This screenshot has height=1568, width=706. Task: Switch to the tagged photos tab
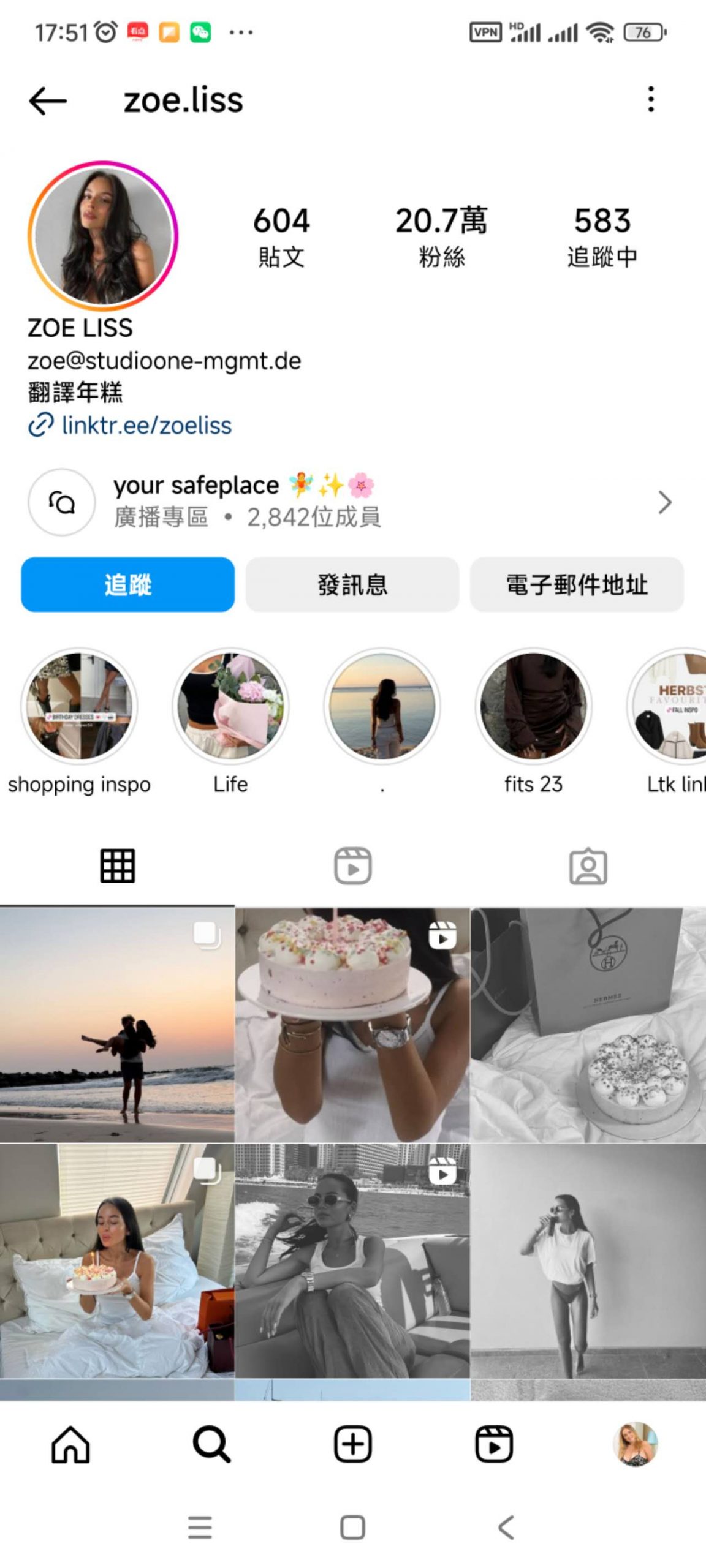point(588,865)
